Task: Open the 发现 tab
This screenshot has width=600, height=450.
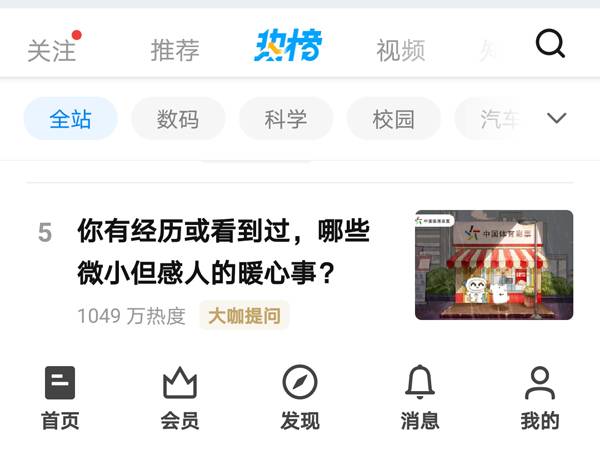Action: coord(300,397)
